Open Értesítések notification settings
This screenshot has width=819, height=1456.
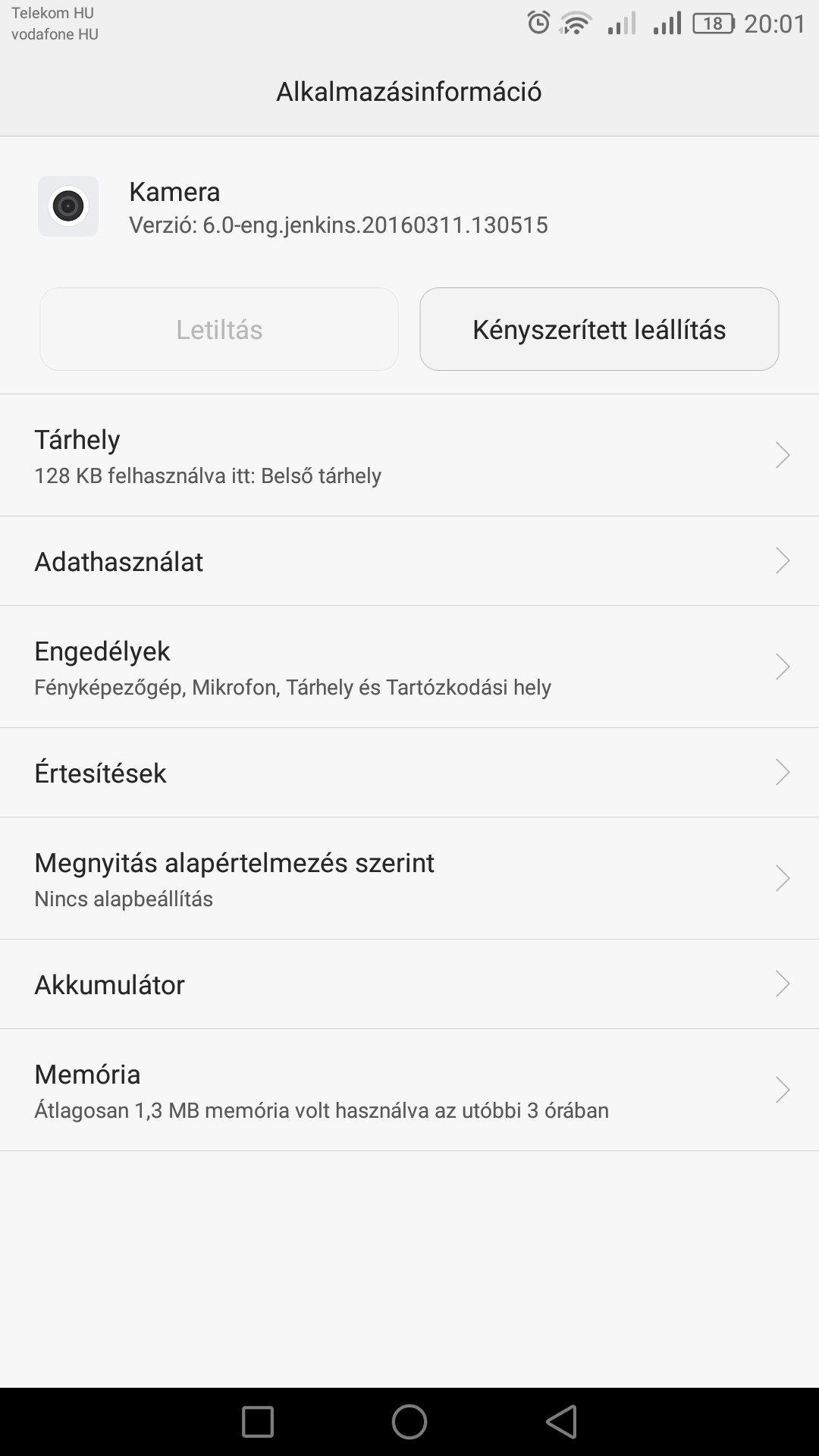pos(409,773)
